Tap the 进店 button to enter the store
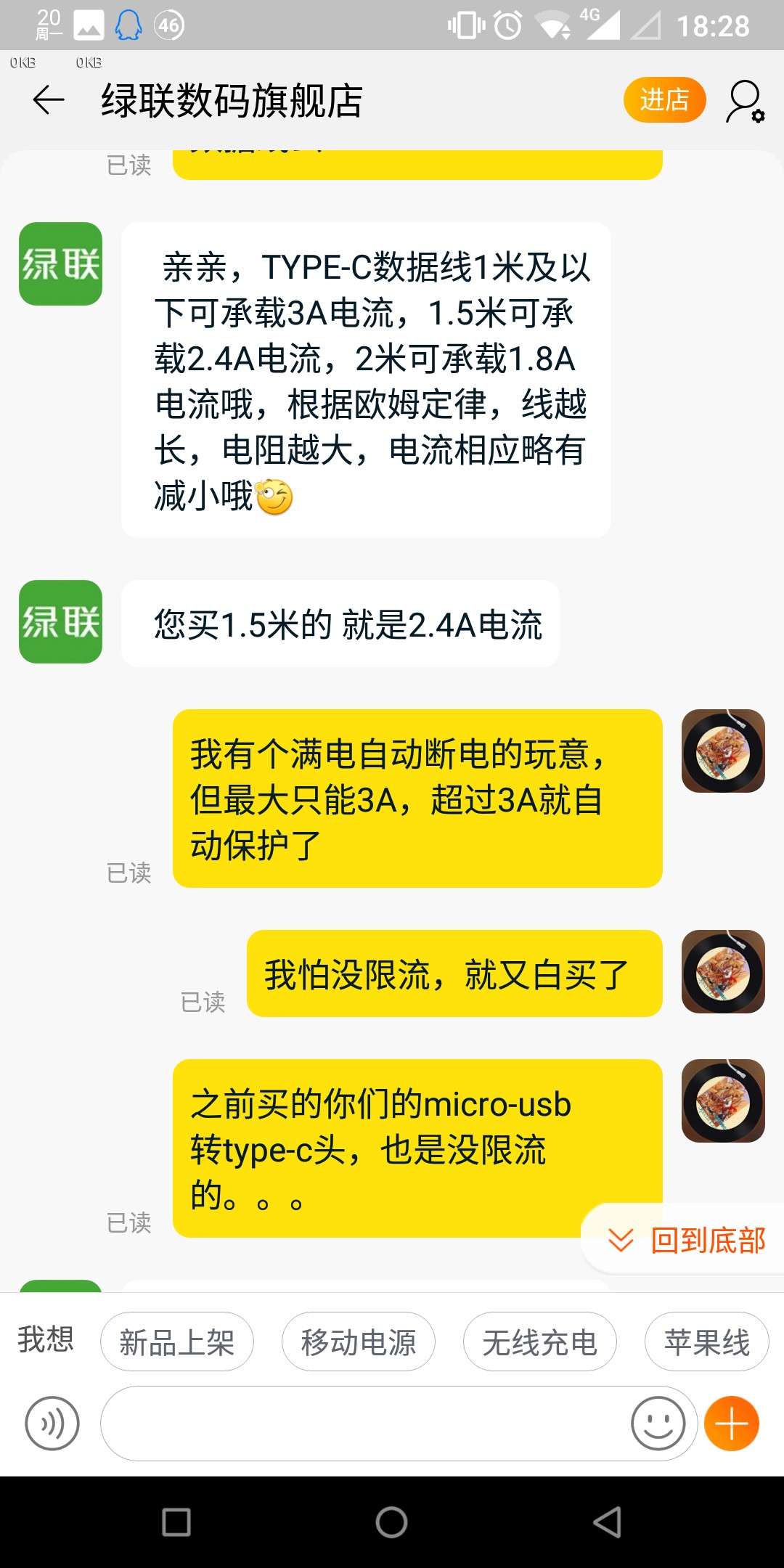Image resolution: width=784 pixels, height=1568 pixels. pos(664,99)
